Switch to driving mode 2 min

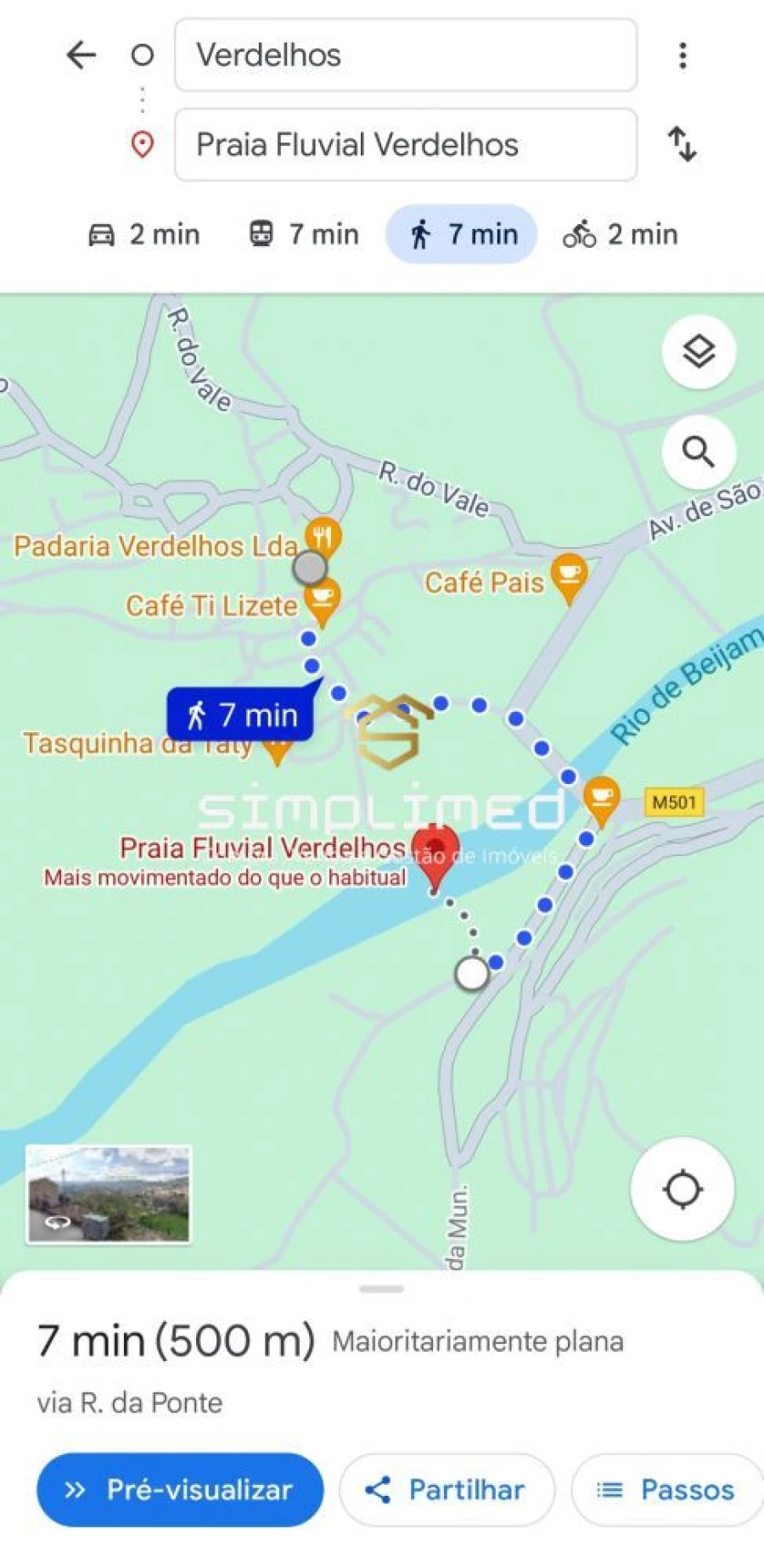tap(144, 234)
